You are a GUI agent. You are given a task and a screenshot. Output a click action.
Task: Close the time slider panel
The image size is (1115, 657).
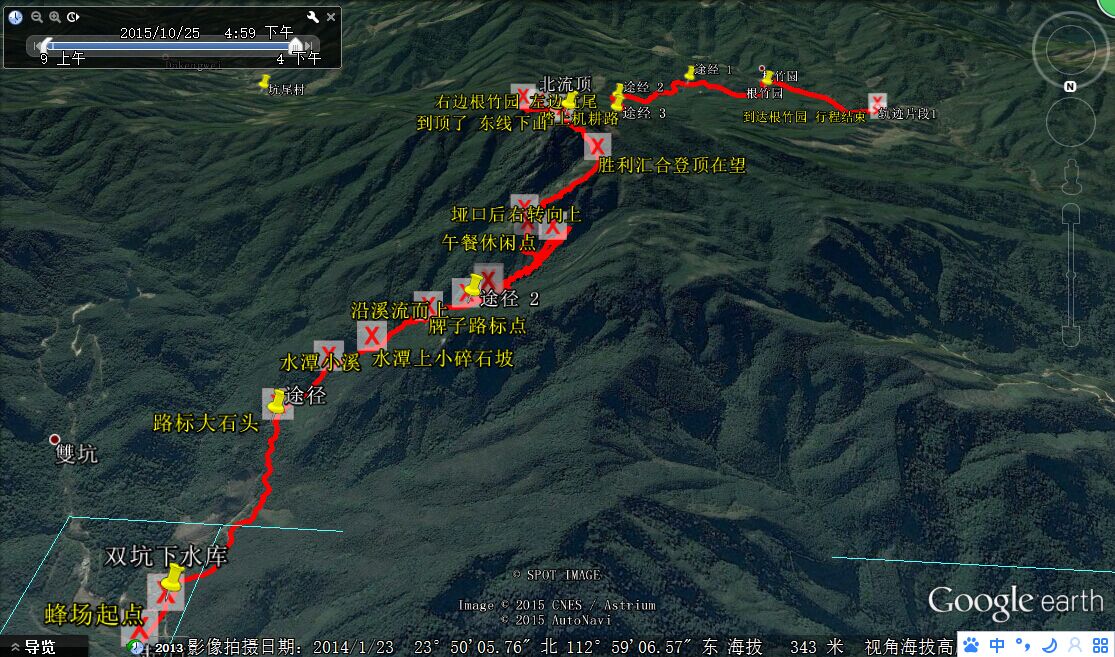pos(332,16)
